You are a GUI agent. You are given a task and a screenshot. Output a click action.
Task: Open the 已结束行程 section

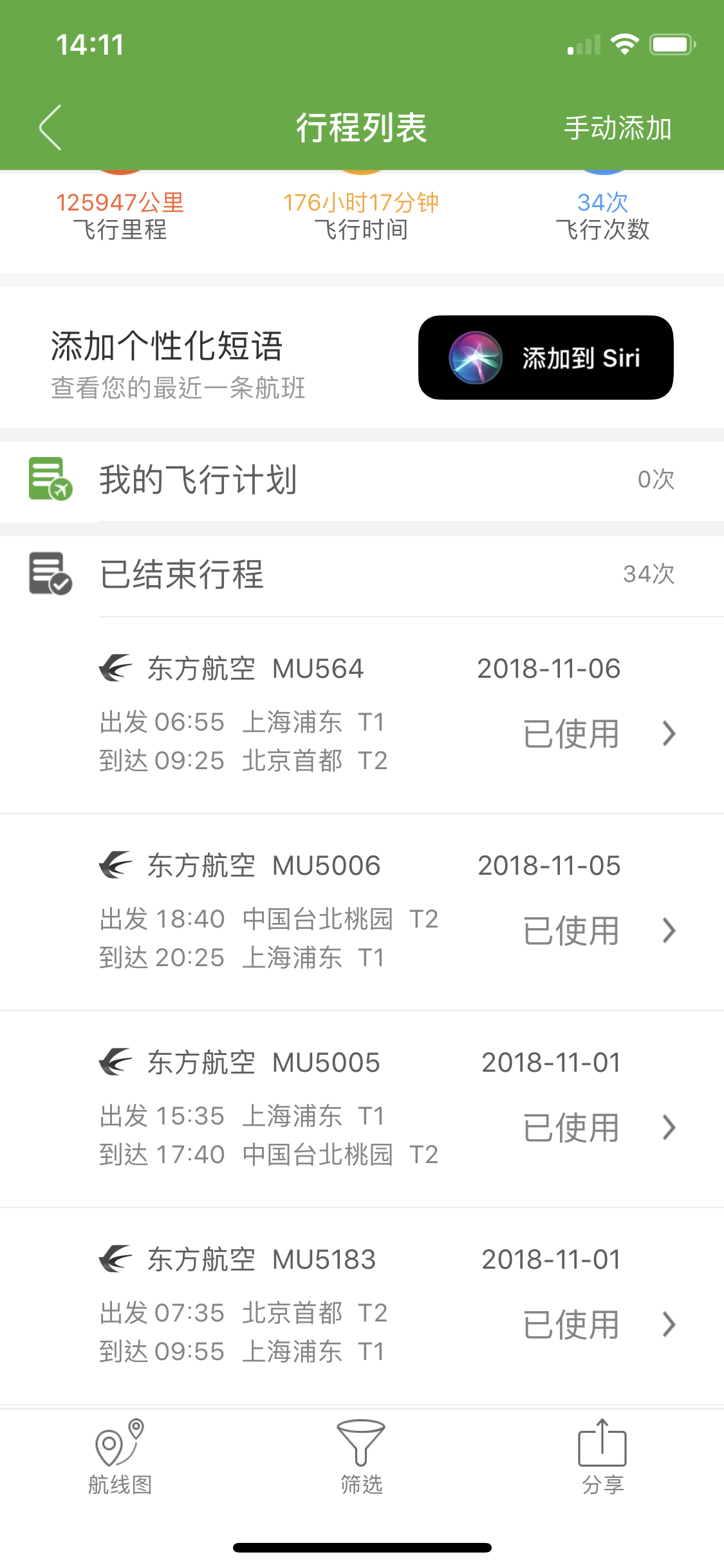[362, 574]
